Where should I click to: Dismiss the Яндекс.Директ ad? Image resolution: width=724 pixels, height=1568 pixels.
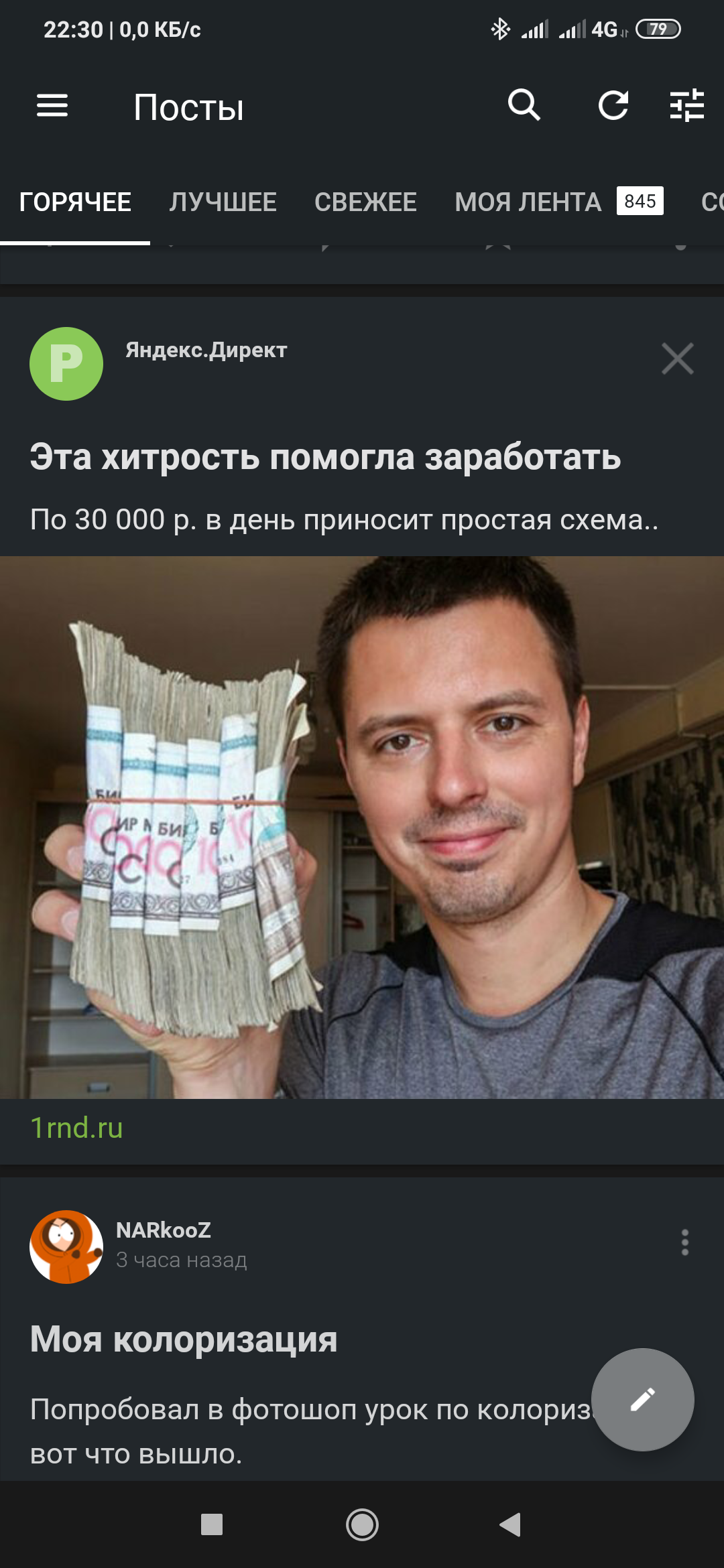677,358
